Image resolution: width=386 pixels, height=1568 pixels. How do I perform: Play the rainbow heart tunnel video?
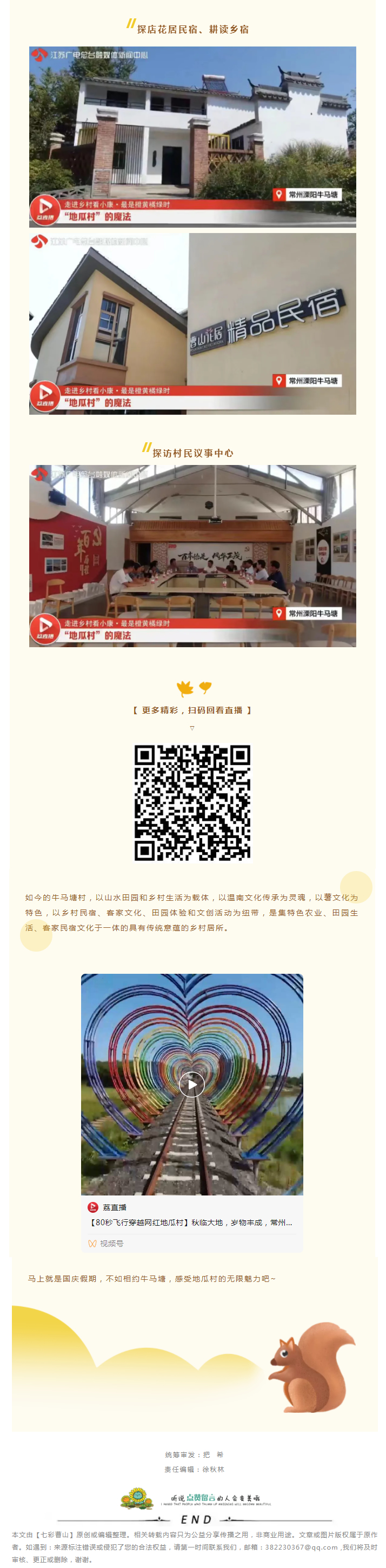click(x=192, y=1084)
